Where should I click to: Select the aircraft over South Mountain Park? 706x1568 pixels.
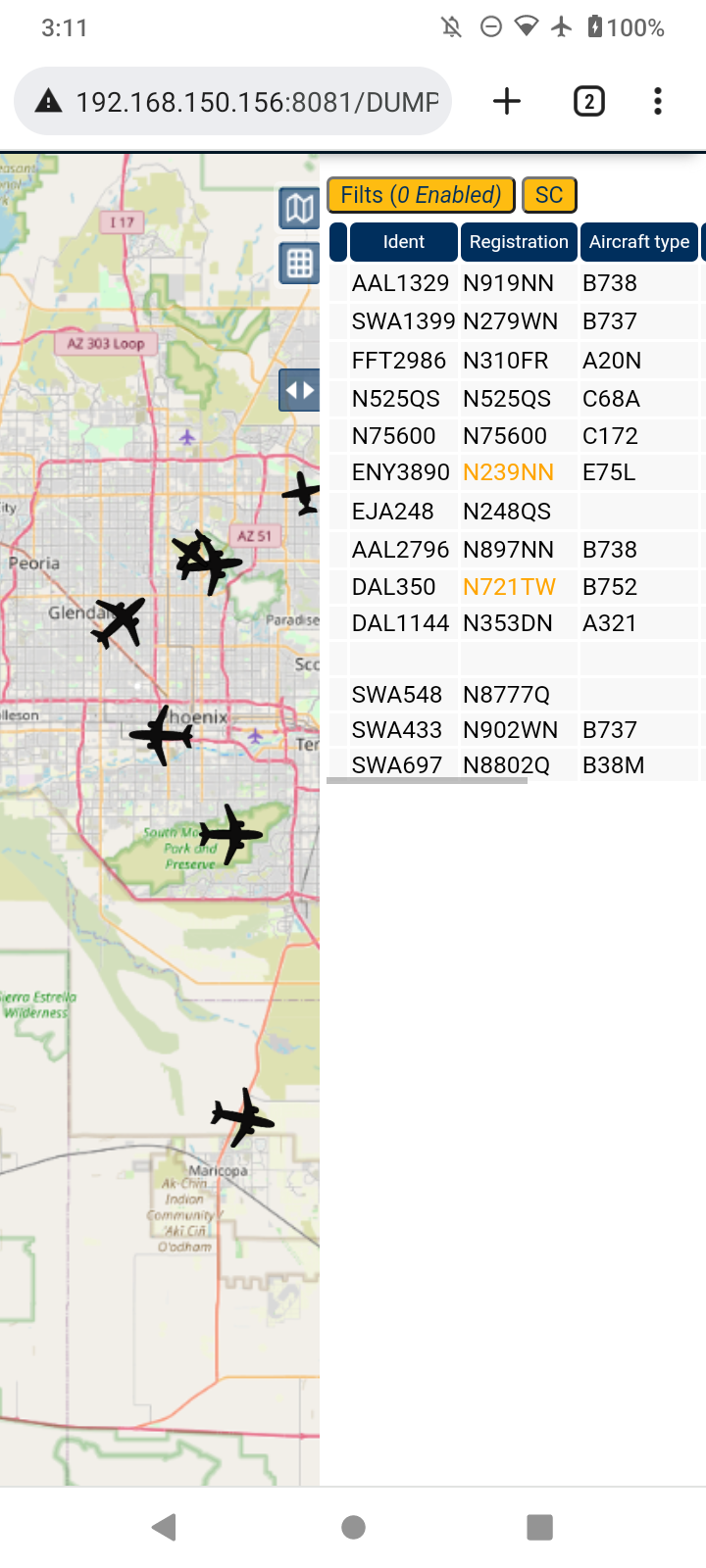[x=230, y=835]
